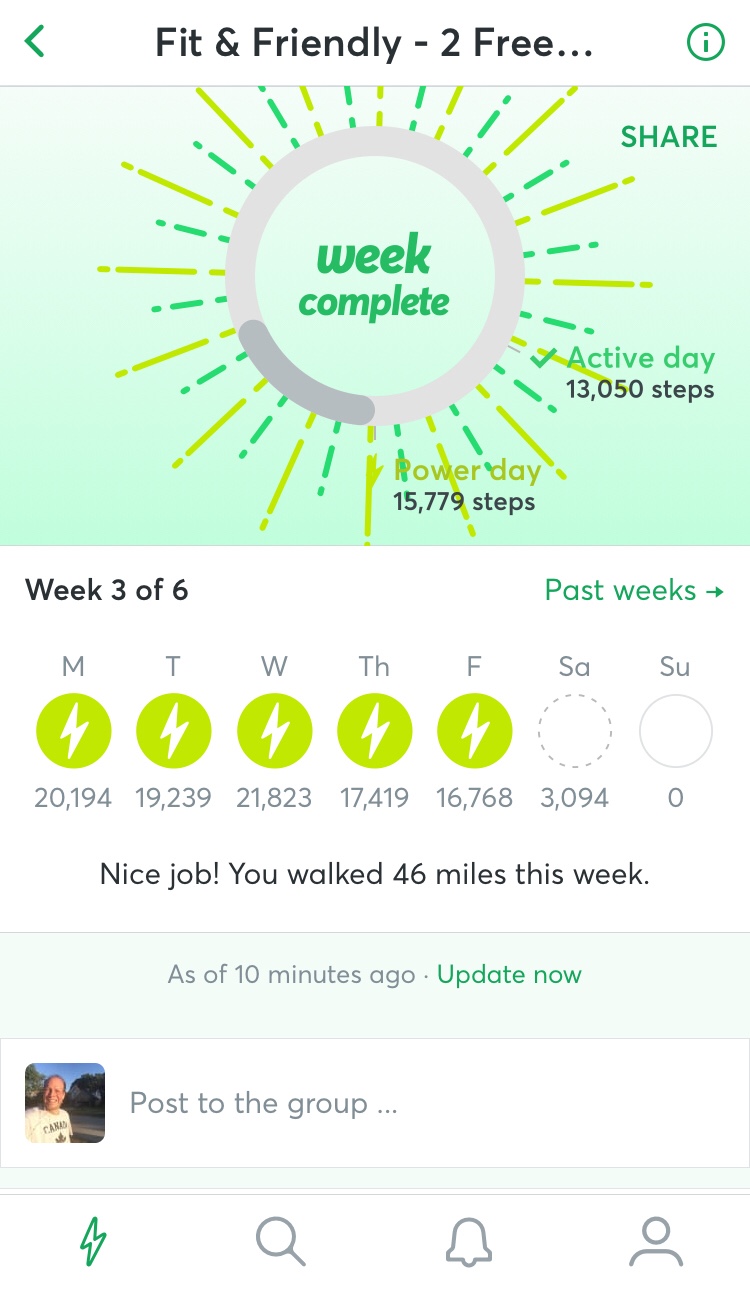750x1292 pixels.
Task: Share the completed week
Action: click(668, 137)
